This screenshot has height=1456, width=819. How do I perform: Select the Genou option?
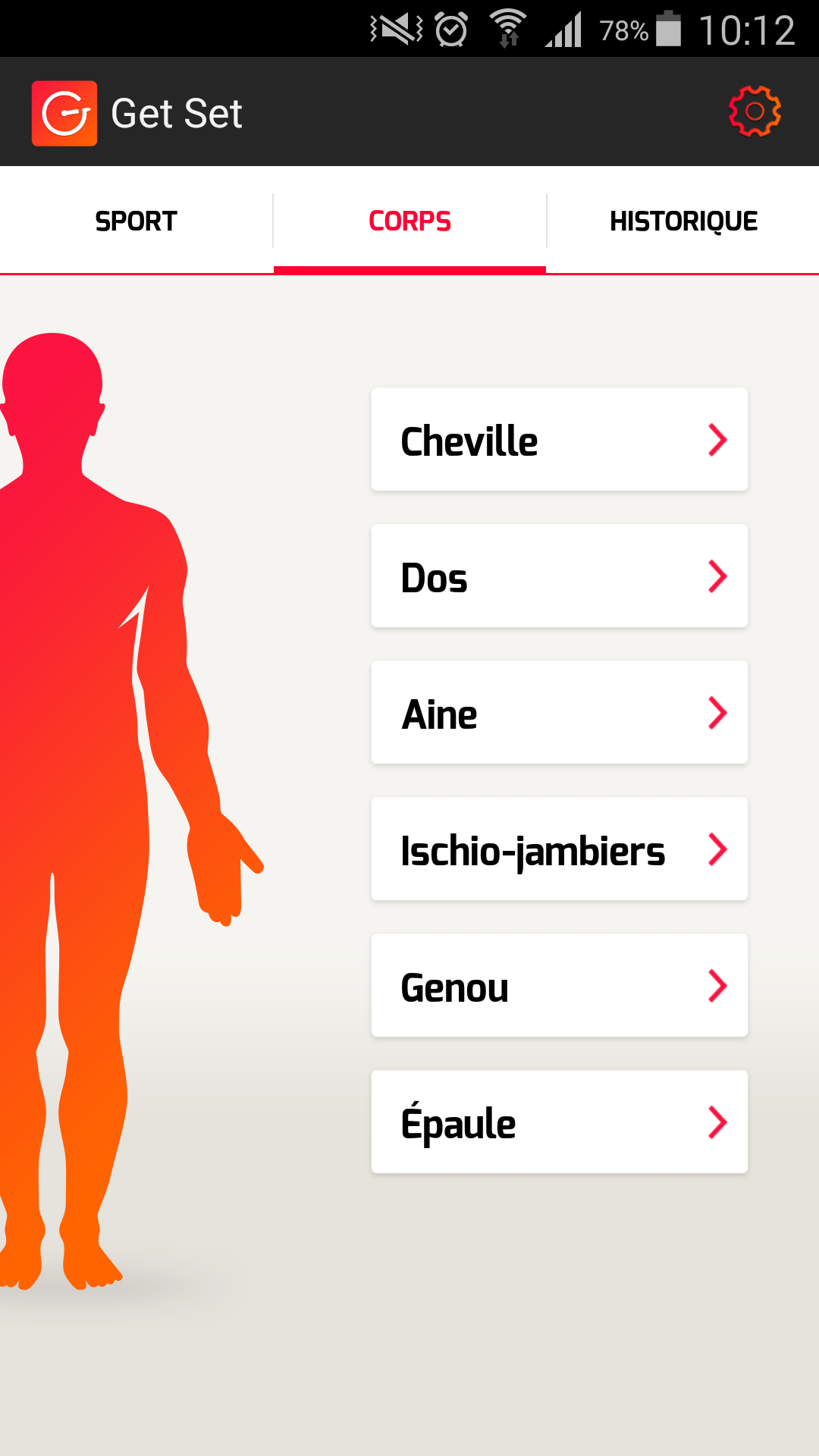560,986
